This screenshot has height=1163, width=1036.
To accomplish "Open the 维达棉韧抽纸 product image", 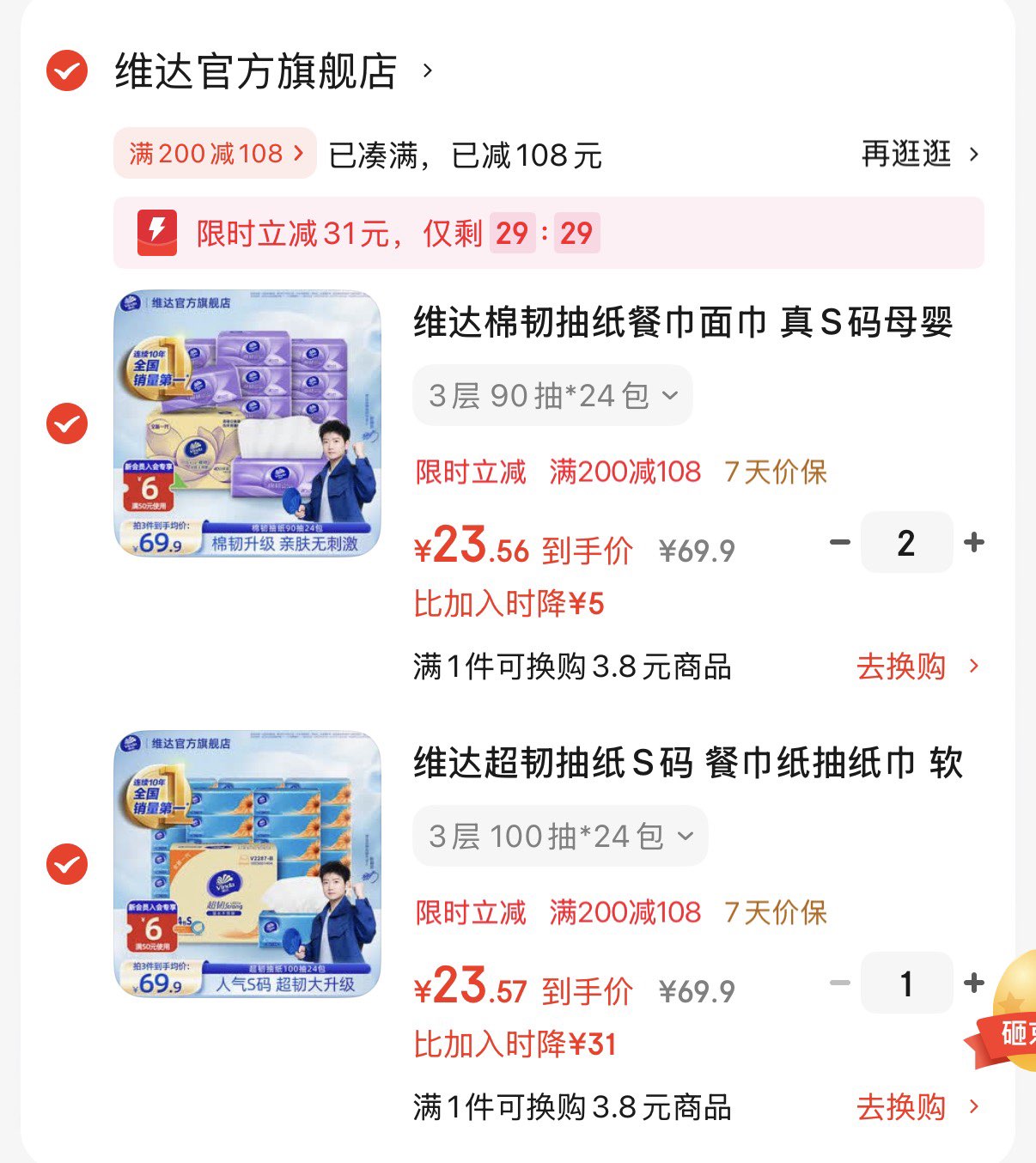I will pyautogui.click(x=247, y=423).
